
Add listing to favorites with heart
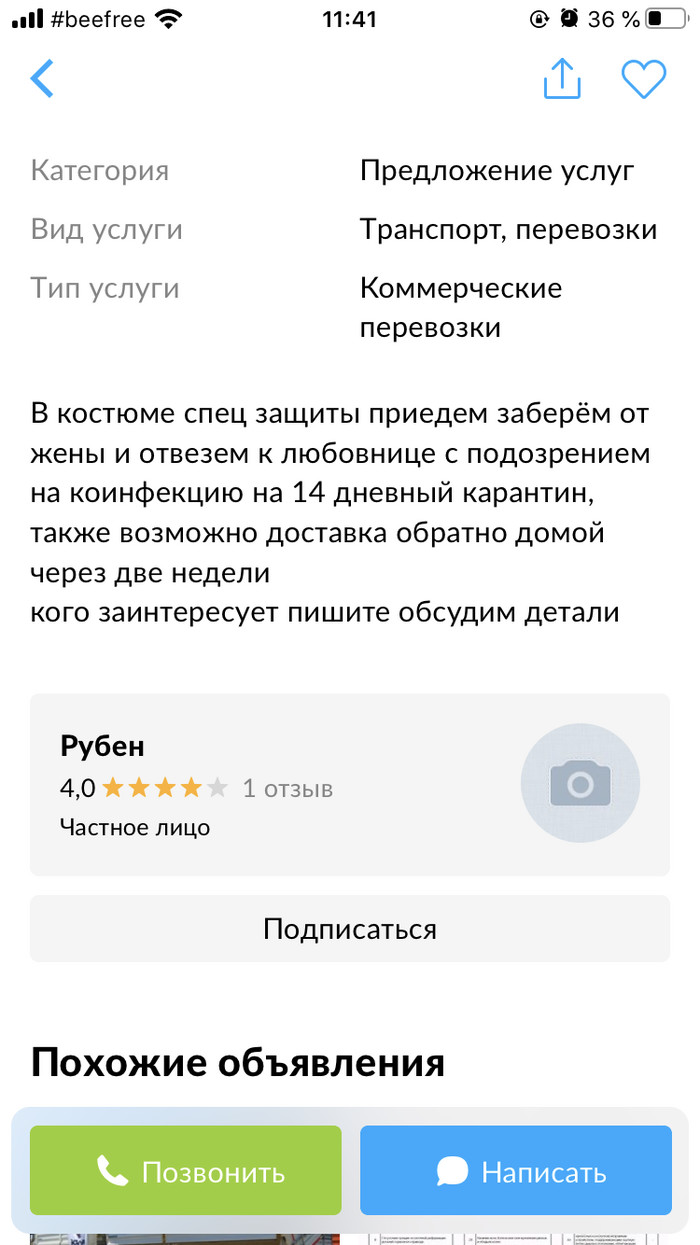pos(643,79)
